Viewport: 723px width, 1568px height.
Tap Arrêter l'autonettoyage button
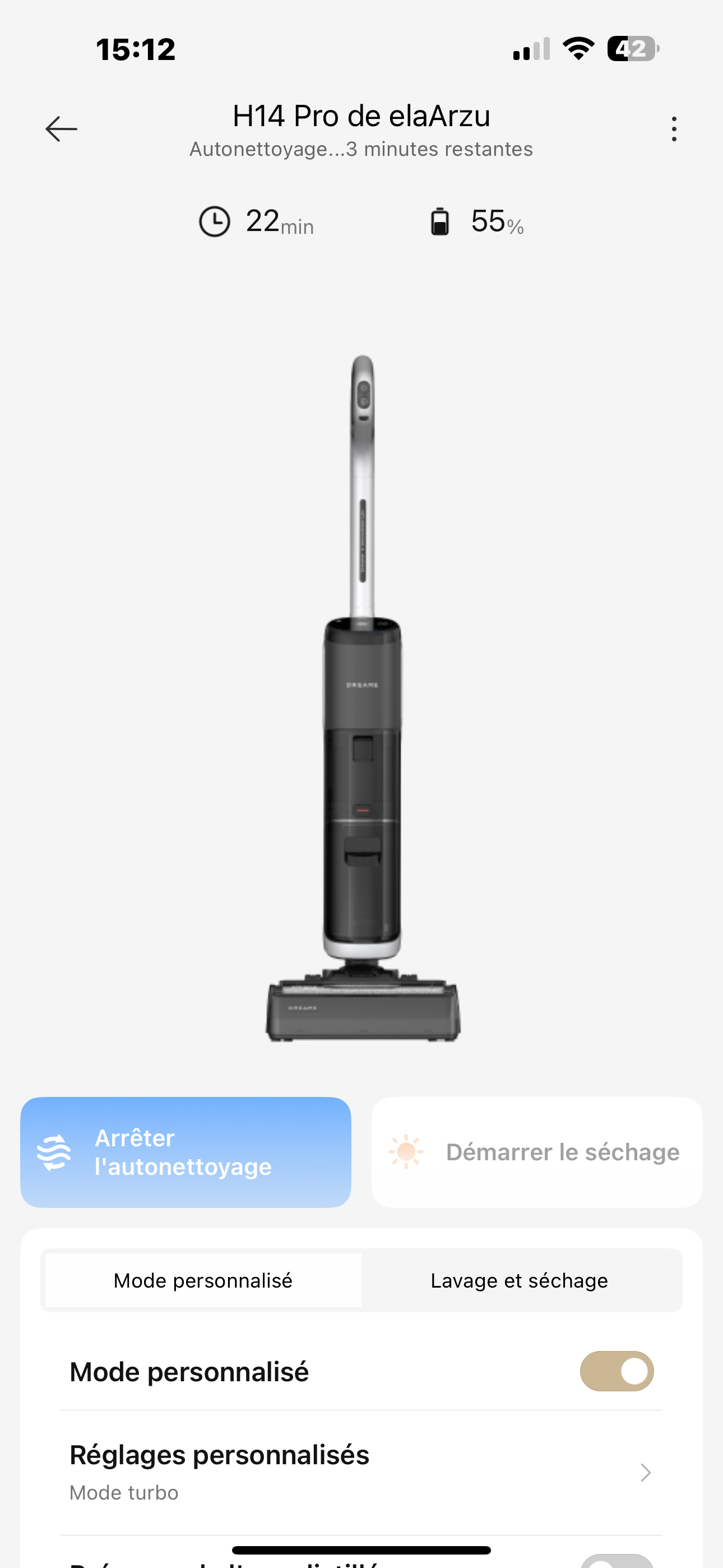[186, 1152]
